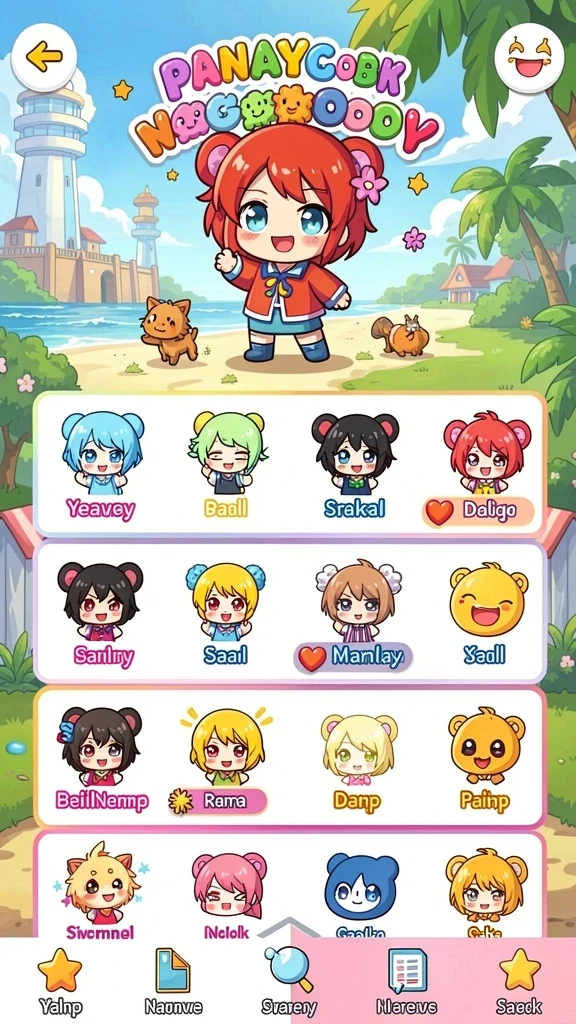Screen dimensions: 576x1024
Task: Open the laughing emoji button
Action: pos(529,57)
